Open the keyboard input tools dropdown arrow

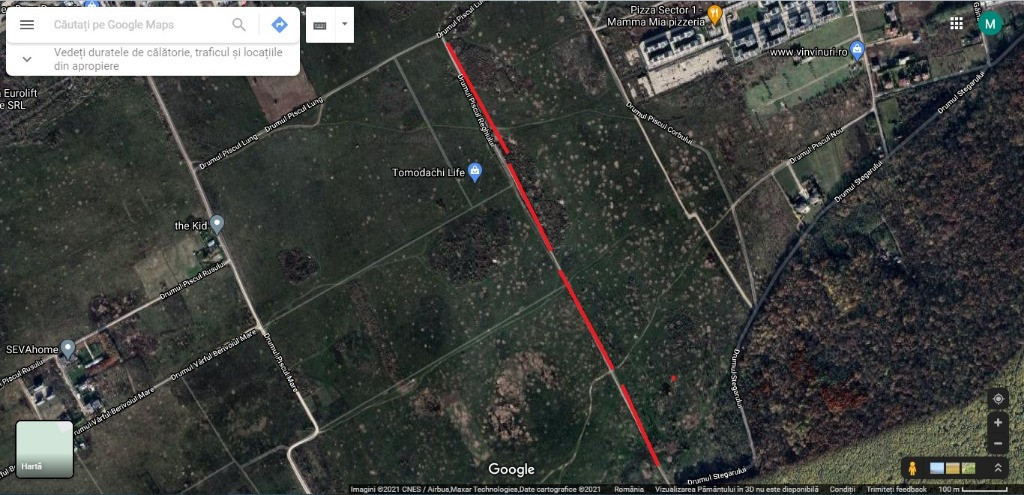(x=344, y=23)
